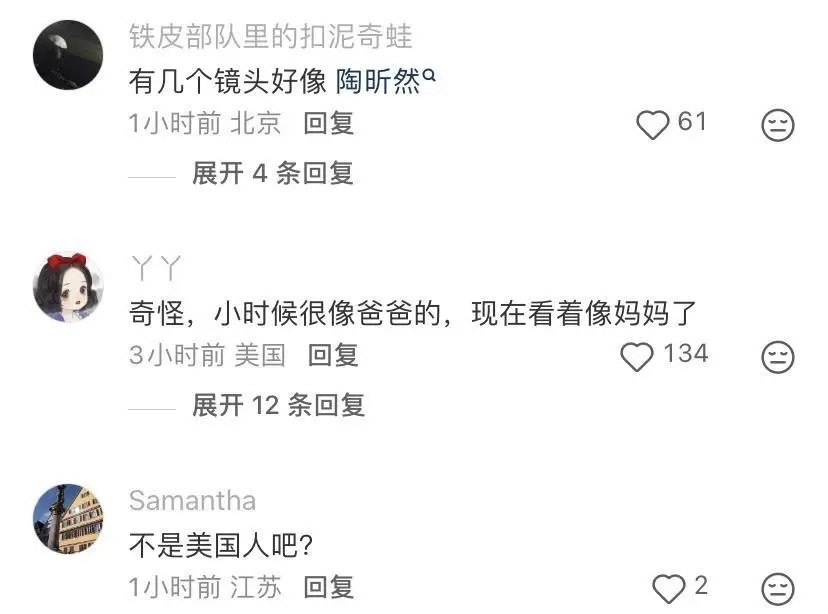Like Samantha's comment
The image size is (828, 614).
pos(667,587)
